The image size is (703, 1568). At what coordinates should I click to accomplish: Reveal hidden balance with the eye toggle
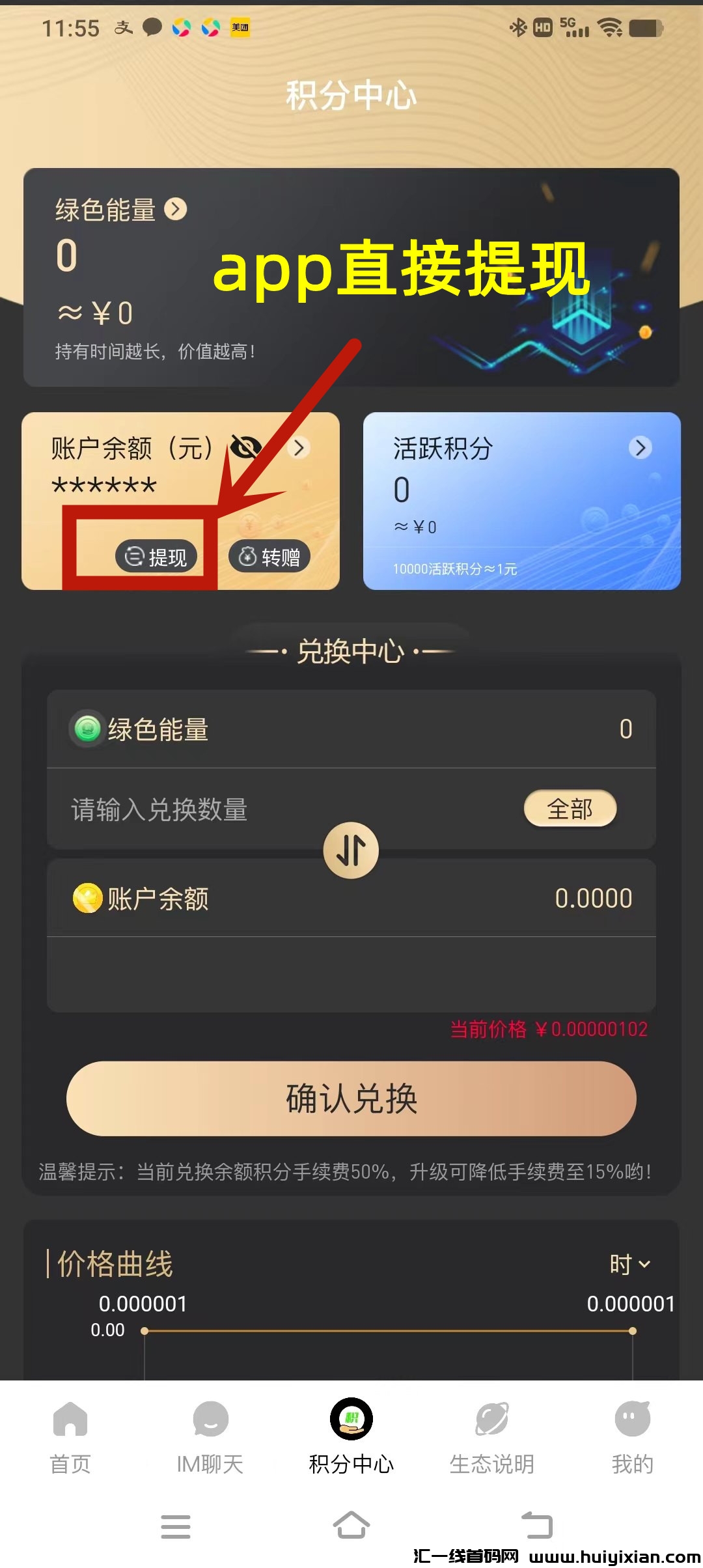[x=243, y=447]
